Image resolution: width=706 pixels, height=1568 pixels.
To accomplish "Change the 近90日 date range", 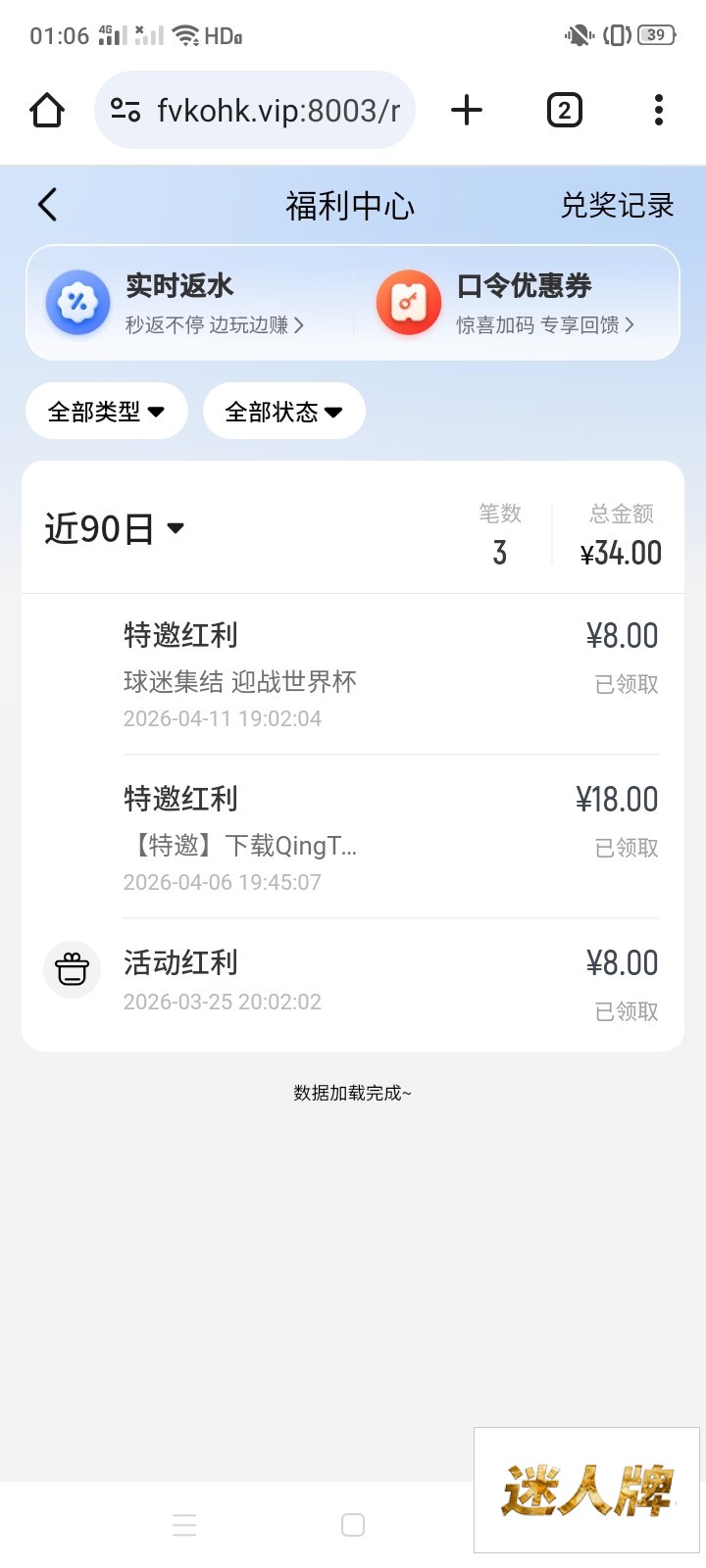I will click(x=114, y=529).
